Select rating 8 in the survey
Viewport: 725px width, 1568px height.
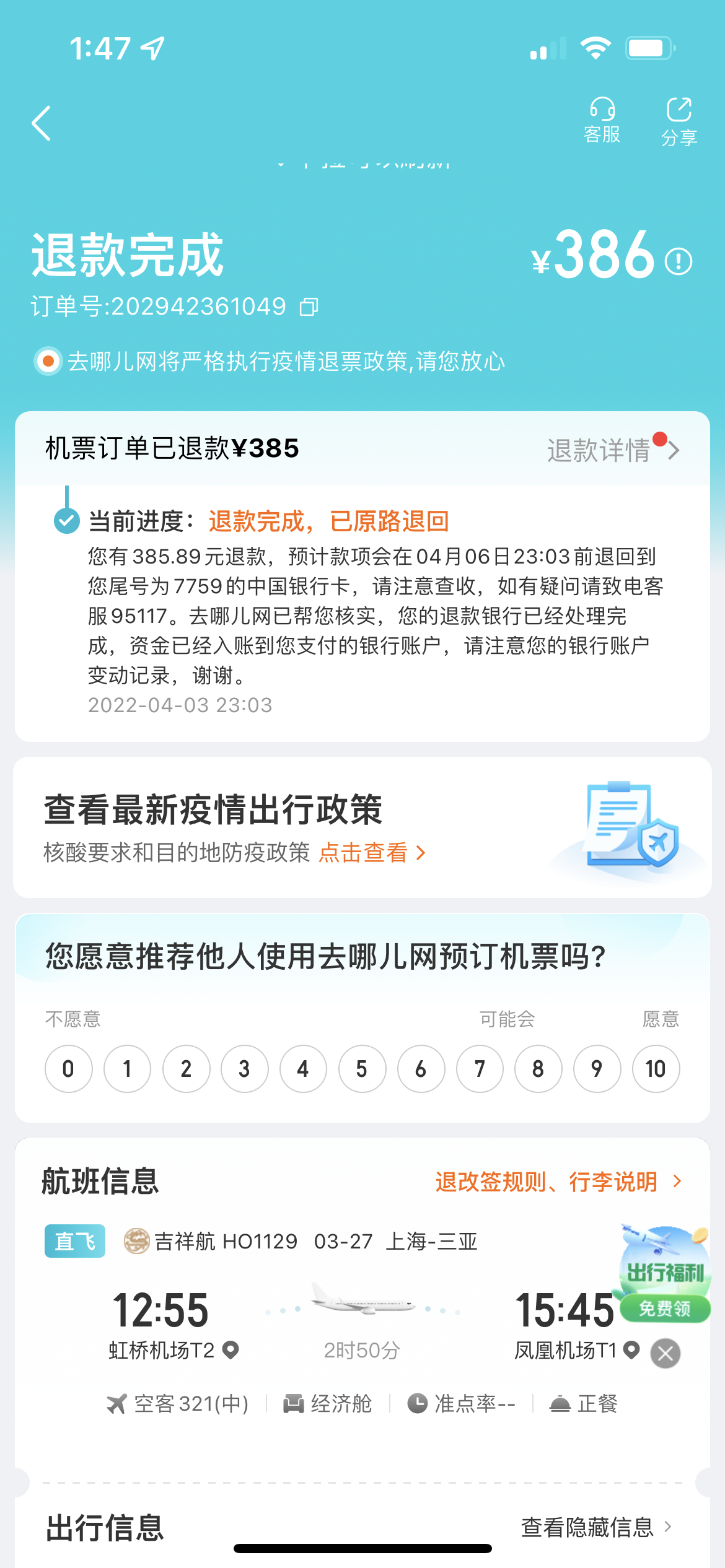(538, 1069)
